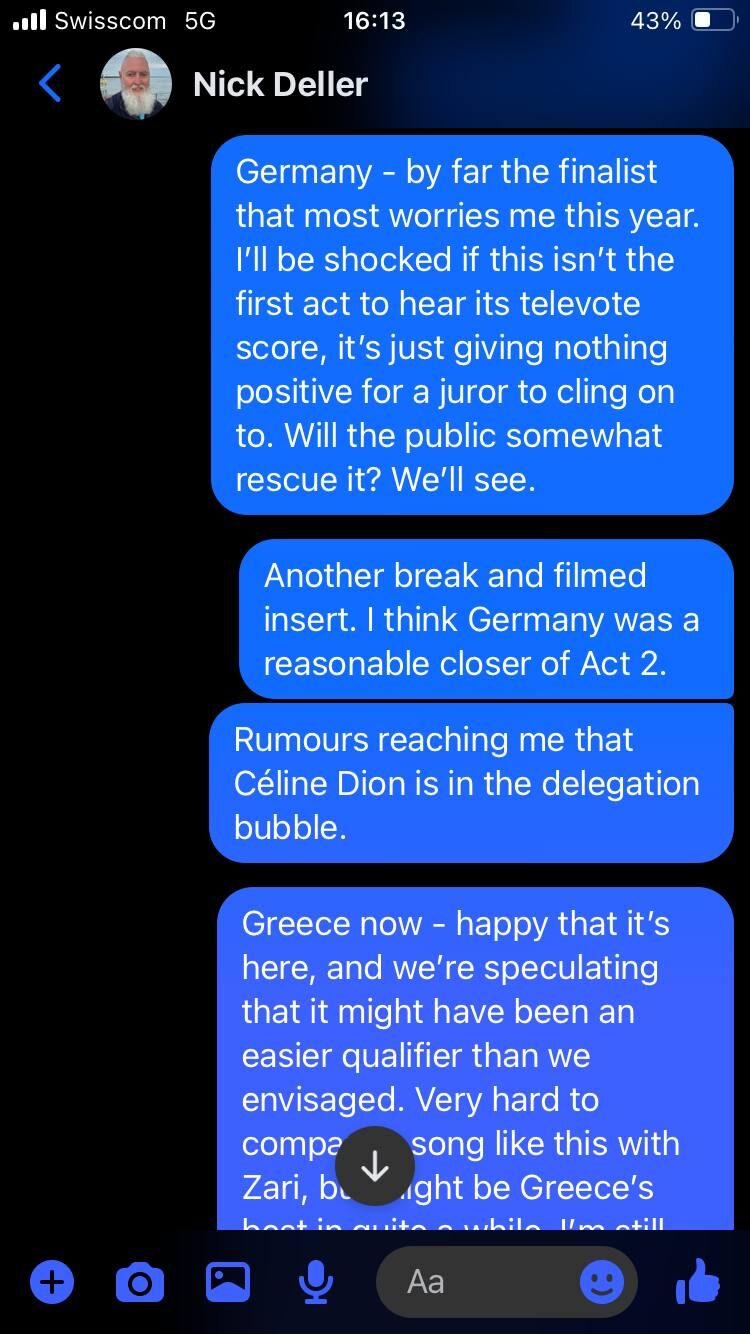Open Nick Deller's profile picture
The height and width of the screenshot is (1334, 750).
click(136, 84)
